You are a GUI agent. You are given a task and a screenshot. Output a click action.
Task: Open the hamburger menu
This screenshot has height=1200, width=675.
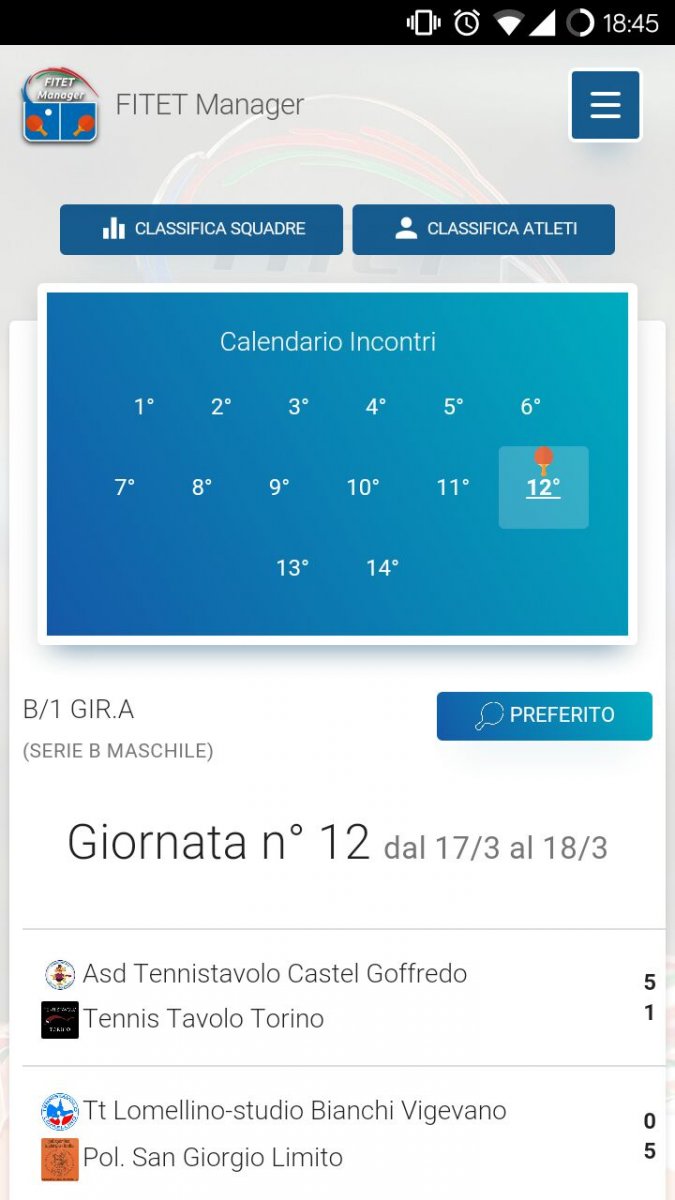point(605,104)
